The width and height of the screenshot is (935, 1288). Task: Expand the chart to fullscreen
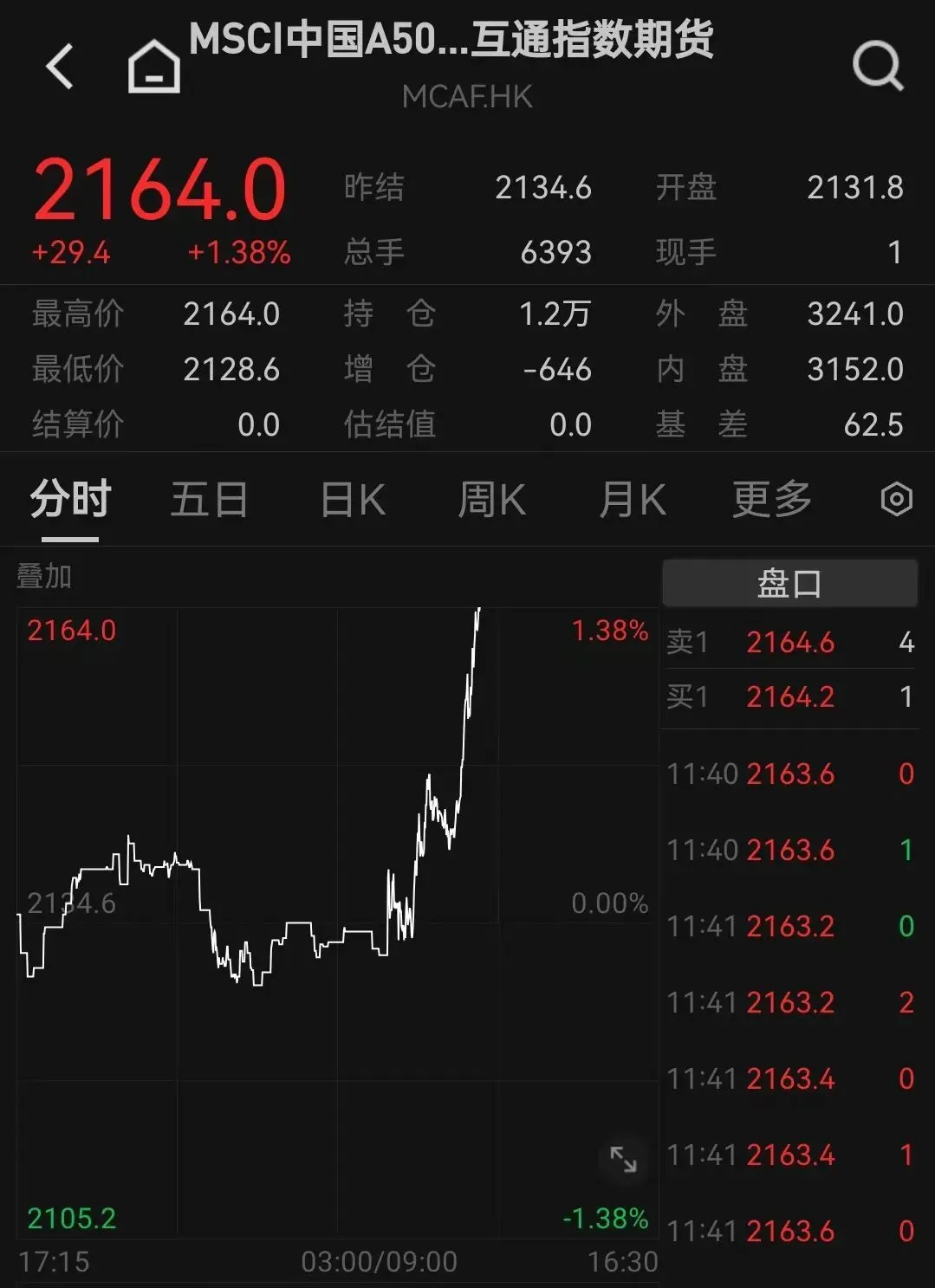(623, 1159)
